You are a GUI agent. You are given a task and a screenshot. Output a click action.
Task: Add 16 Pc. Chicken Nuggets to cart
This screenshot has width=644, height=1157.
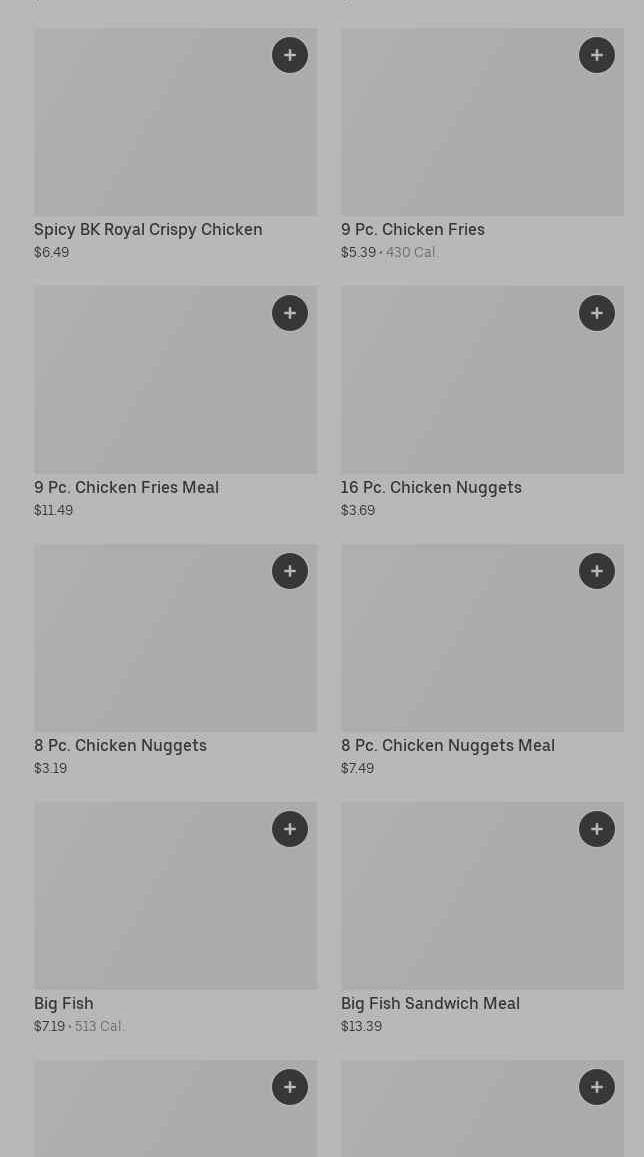coord(597,313)
